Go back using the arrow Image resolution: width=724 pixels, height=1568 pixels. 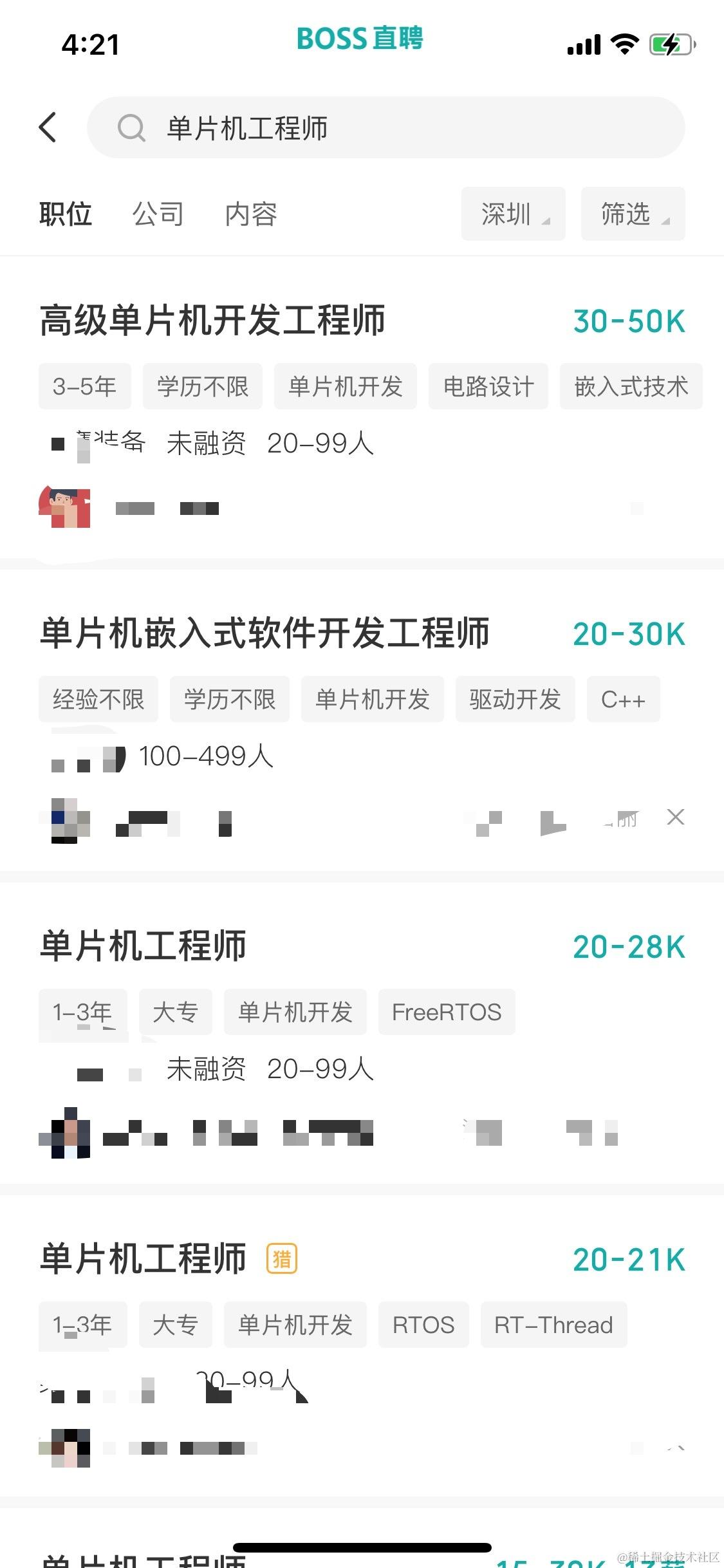[x=48, y=127]
